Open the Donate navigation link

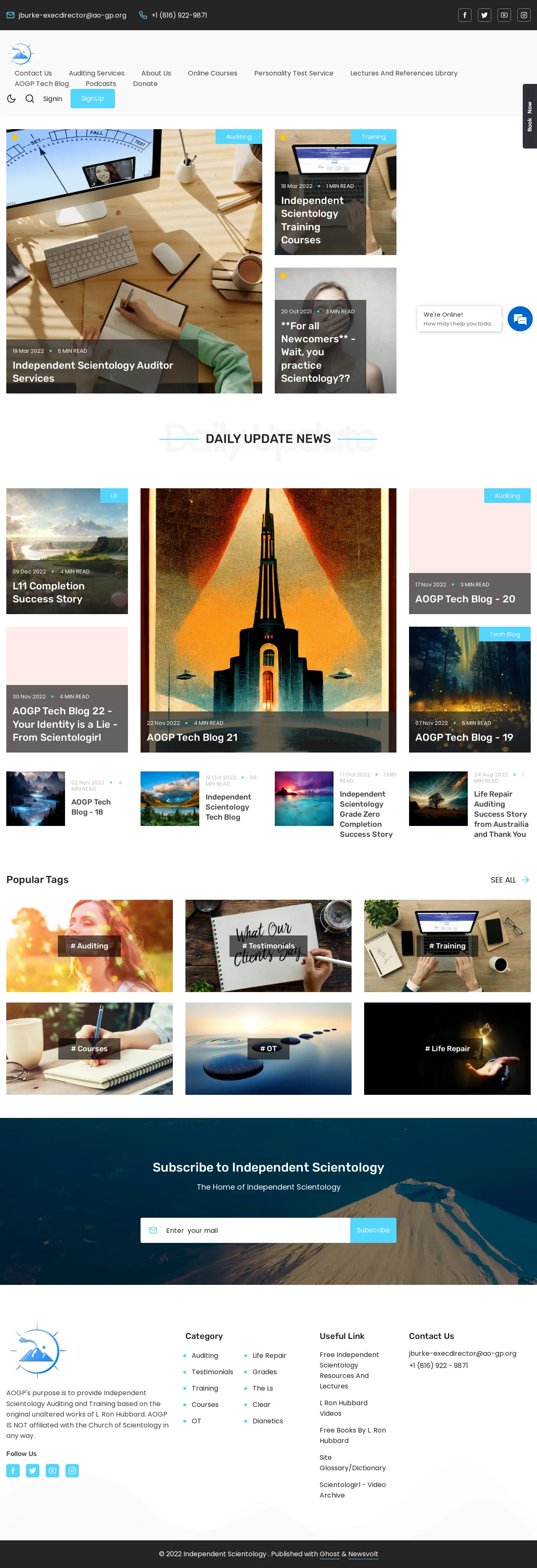point(145,84)
